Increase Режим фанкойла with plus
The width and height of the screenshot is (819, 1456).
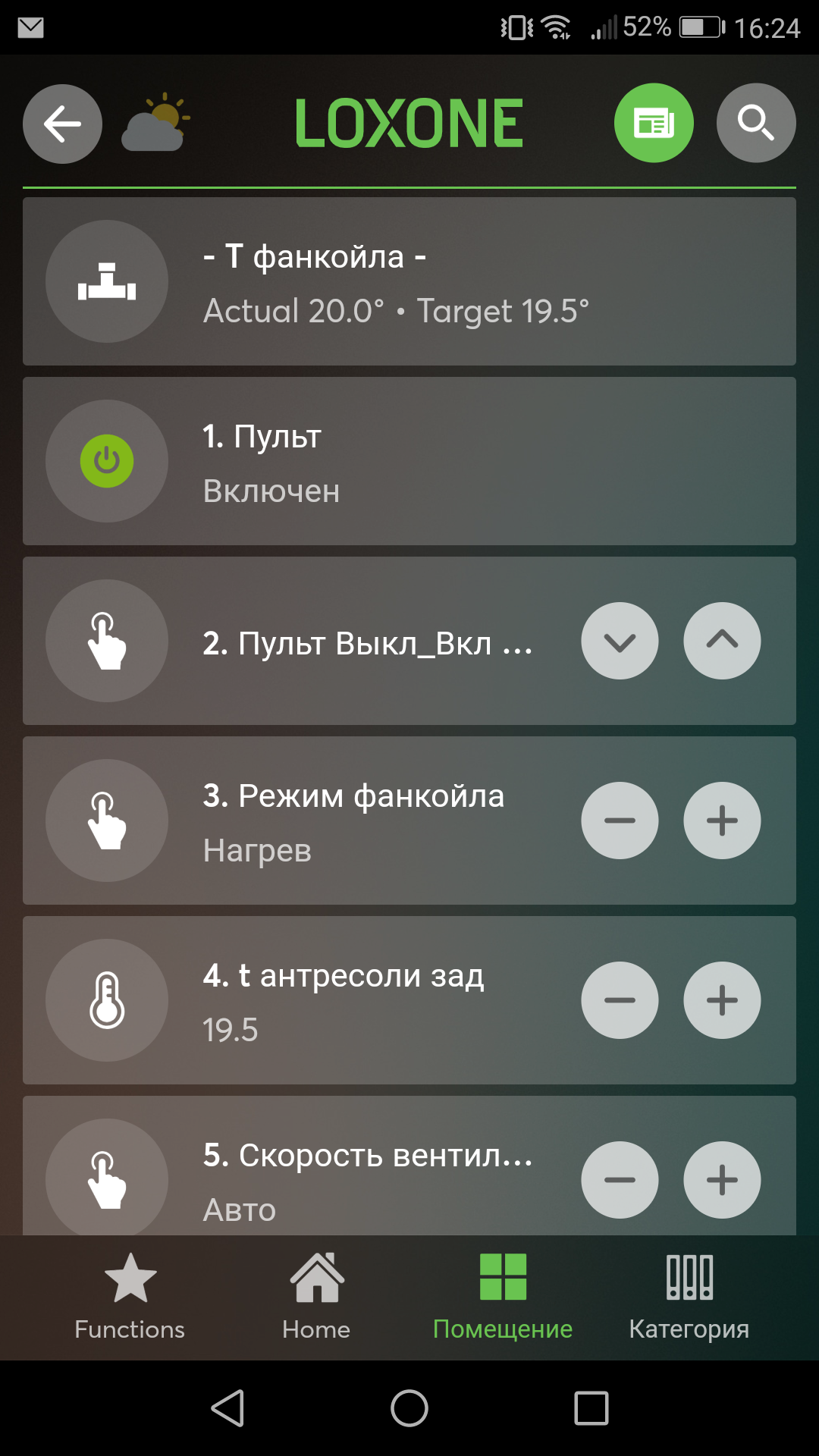(722, 821)
